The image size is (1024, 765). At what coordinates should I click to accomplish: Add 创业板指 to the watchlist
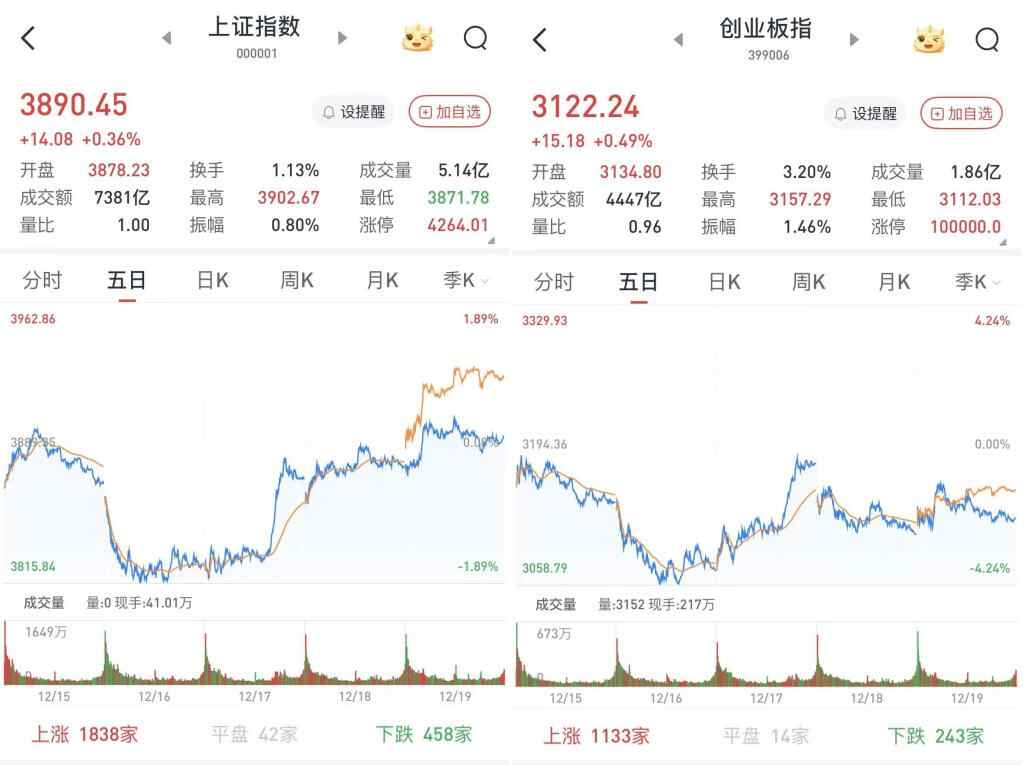tap(961, 113)
